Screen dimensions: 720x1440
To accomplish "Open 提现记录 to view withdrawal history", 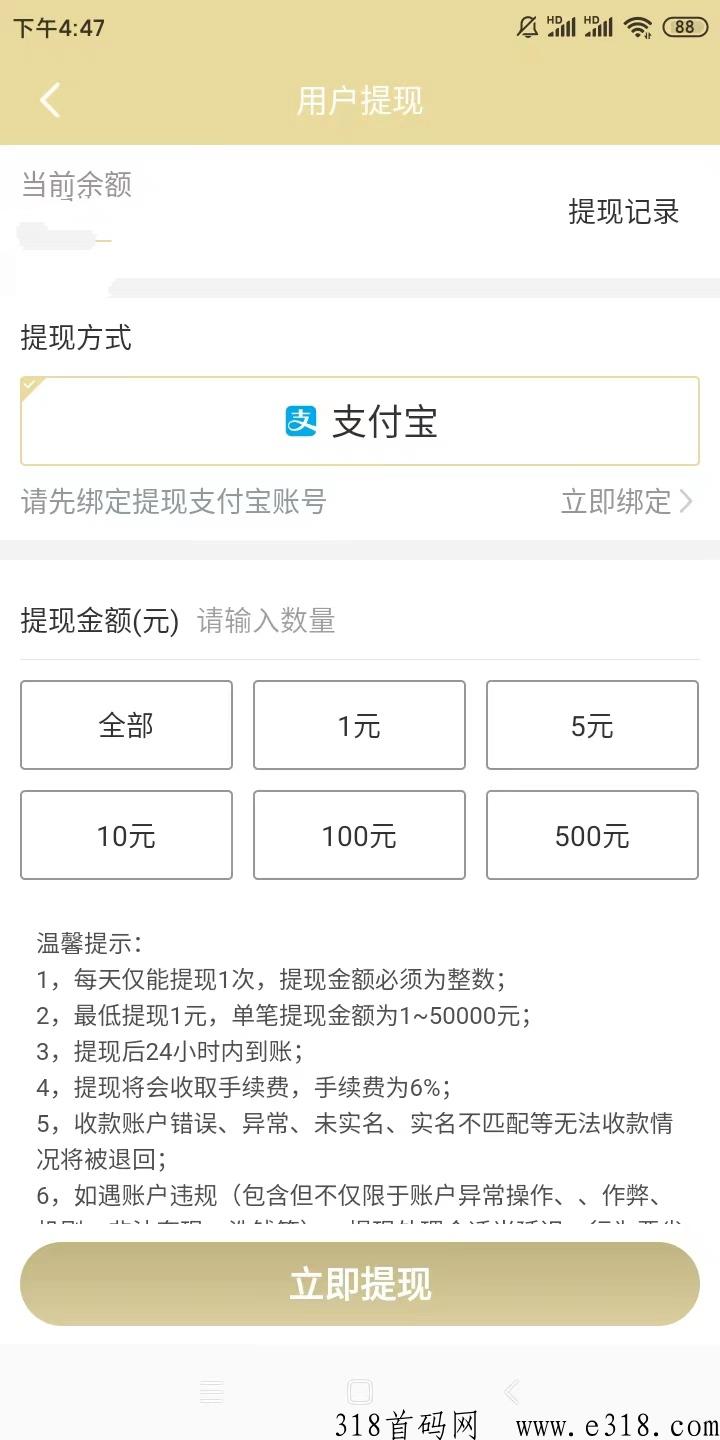I will tap(623, 212).
